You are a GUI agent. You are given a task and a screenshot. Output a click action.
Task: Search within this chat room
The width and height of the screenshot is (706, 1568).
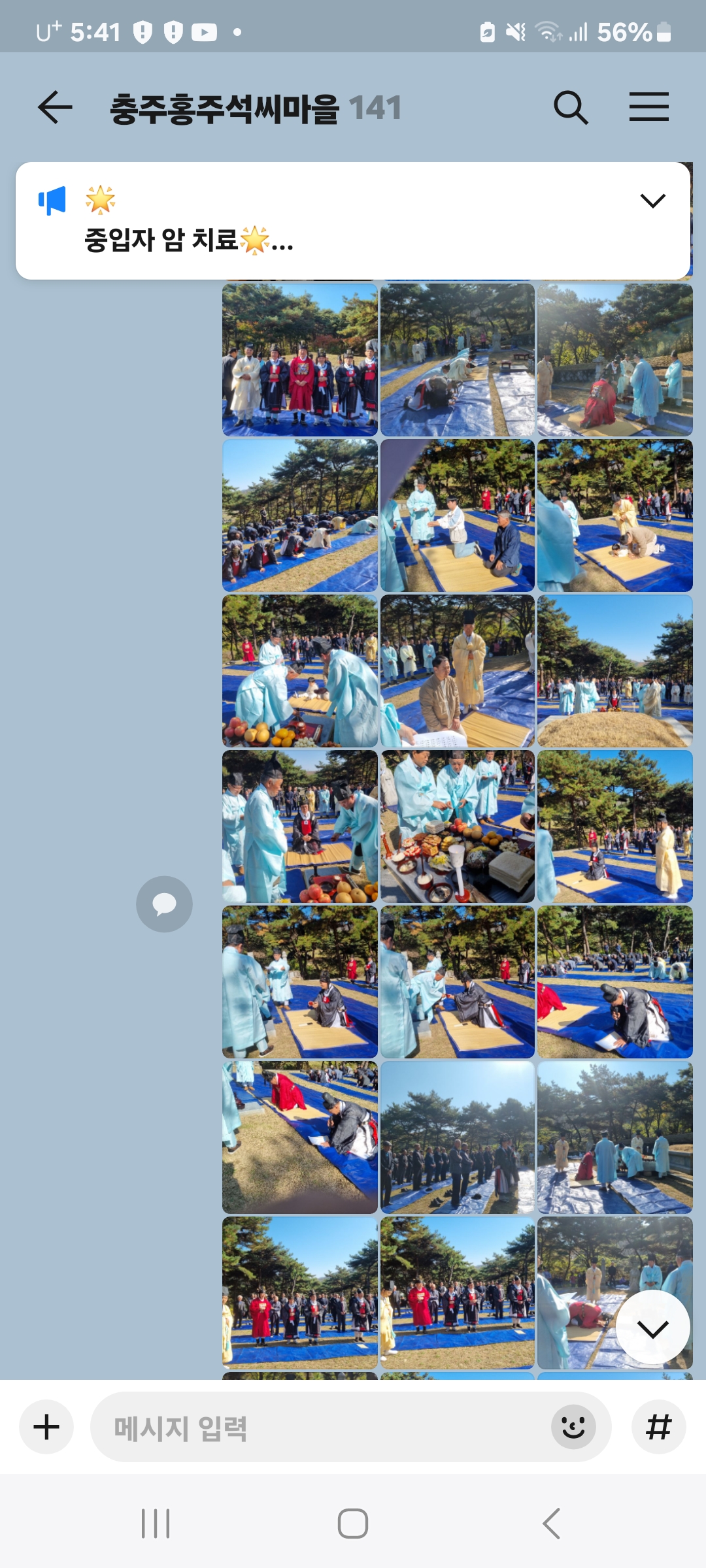point(571,107)
